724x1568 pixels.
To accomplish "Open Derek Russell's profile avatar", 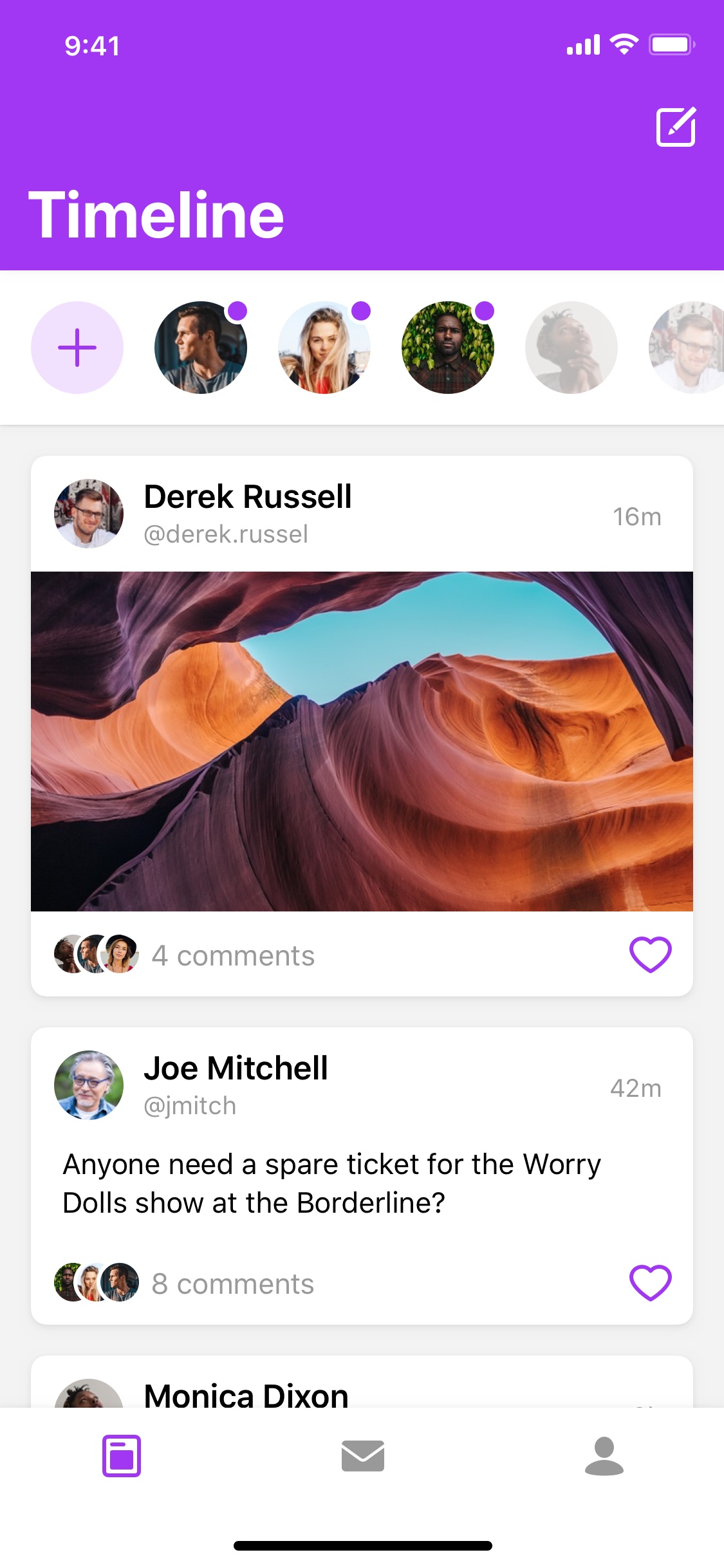I will pyautogui.click(x=89, y=514).
